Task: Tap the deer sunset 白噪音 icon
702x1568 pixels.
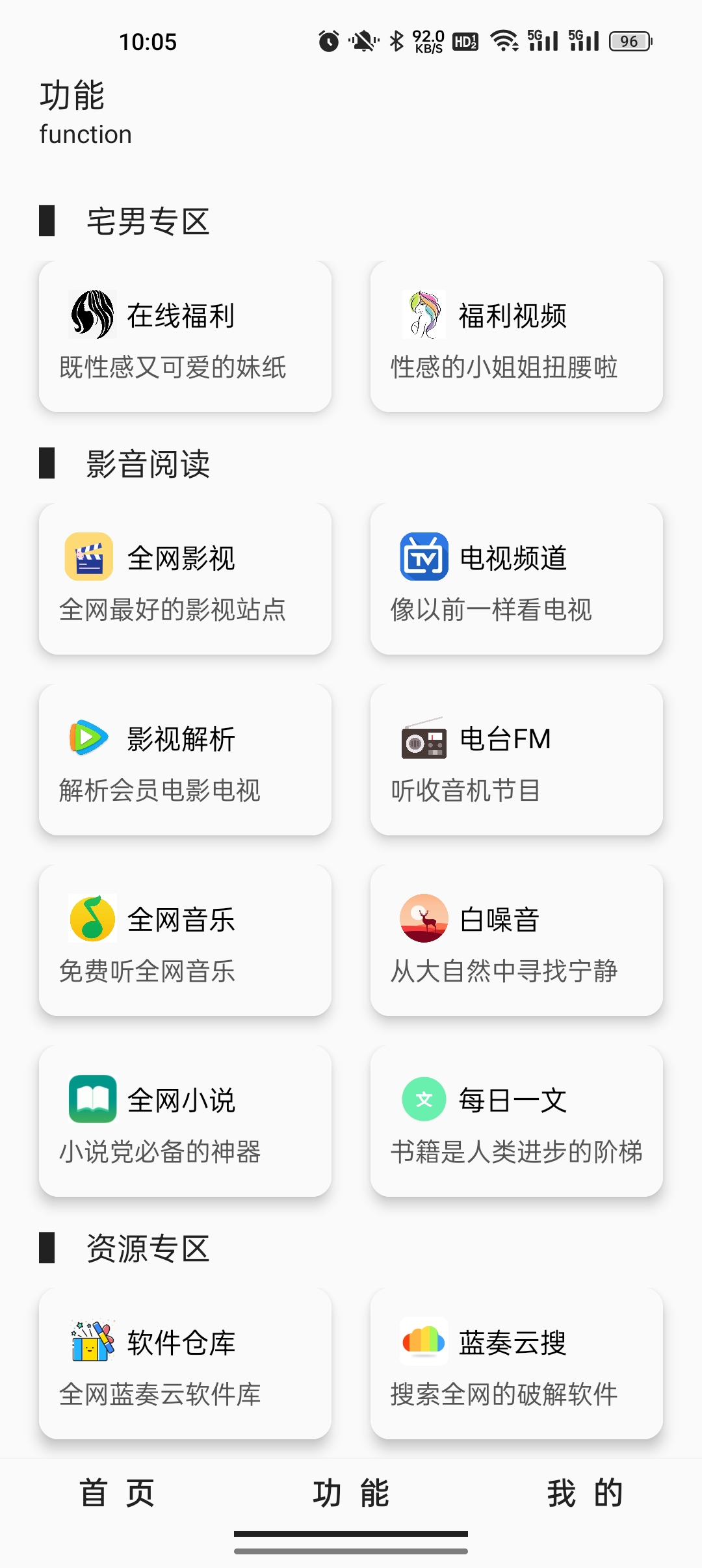Action: coord(421,919)
